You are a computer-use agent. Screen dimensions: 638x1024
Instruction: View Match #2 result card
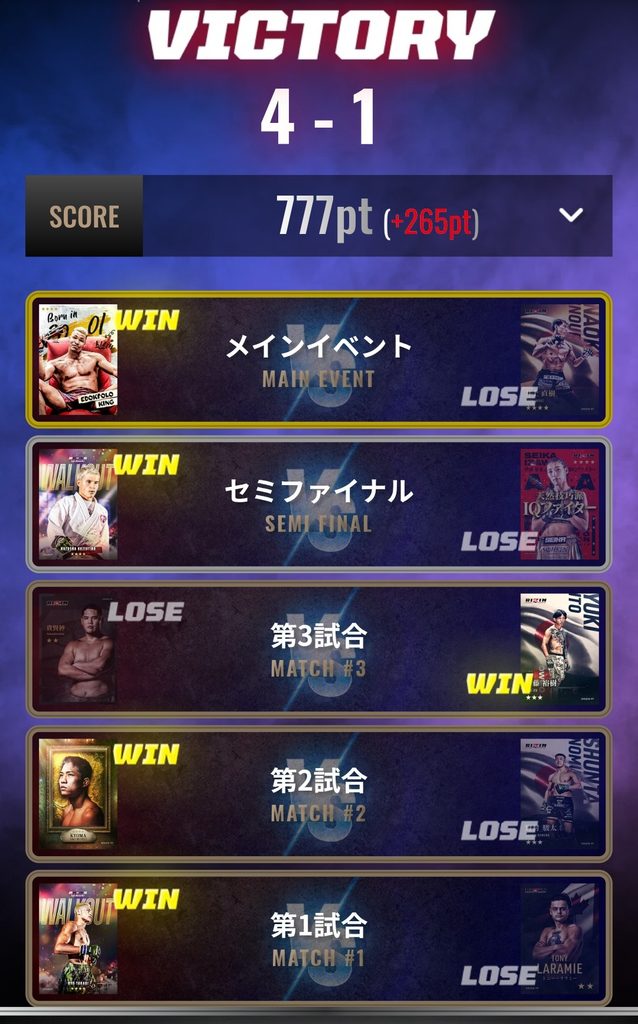pyautogui.click(x=319, y=794)
